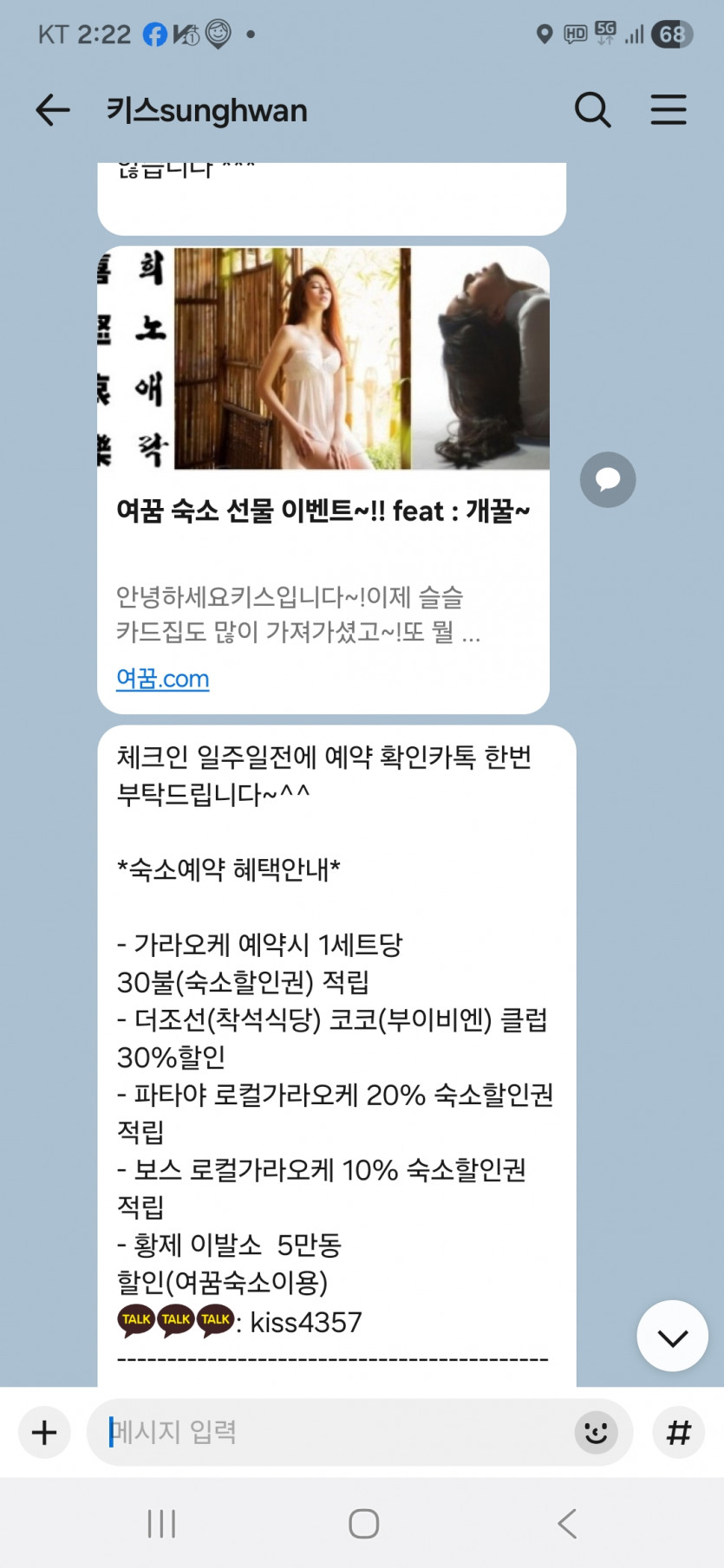Open the emoticon picker
724x1568 pixels.
(596, 1432)
